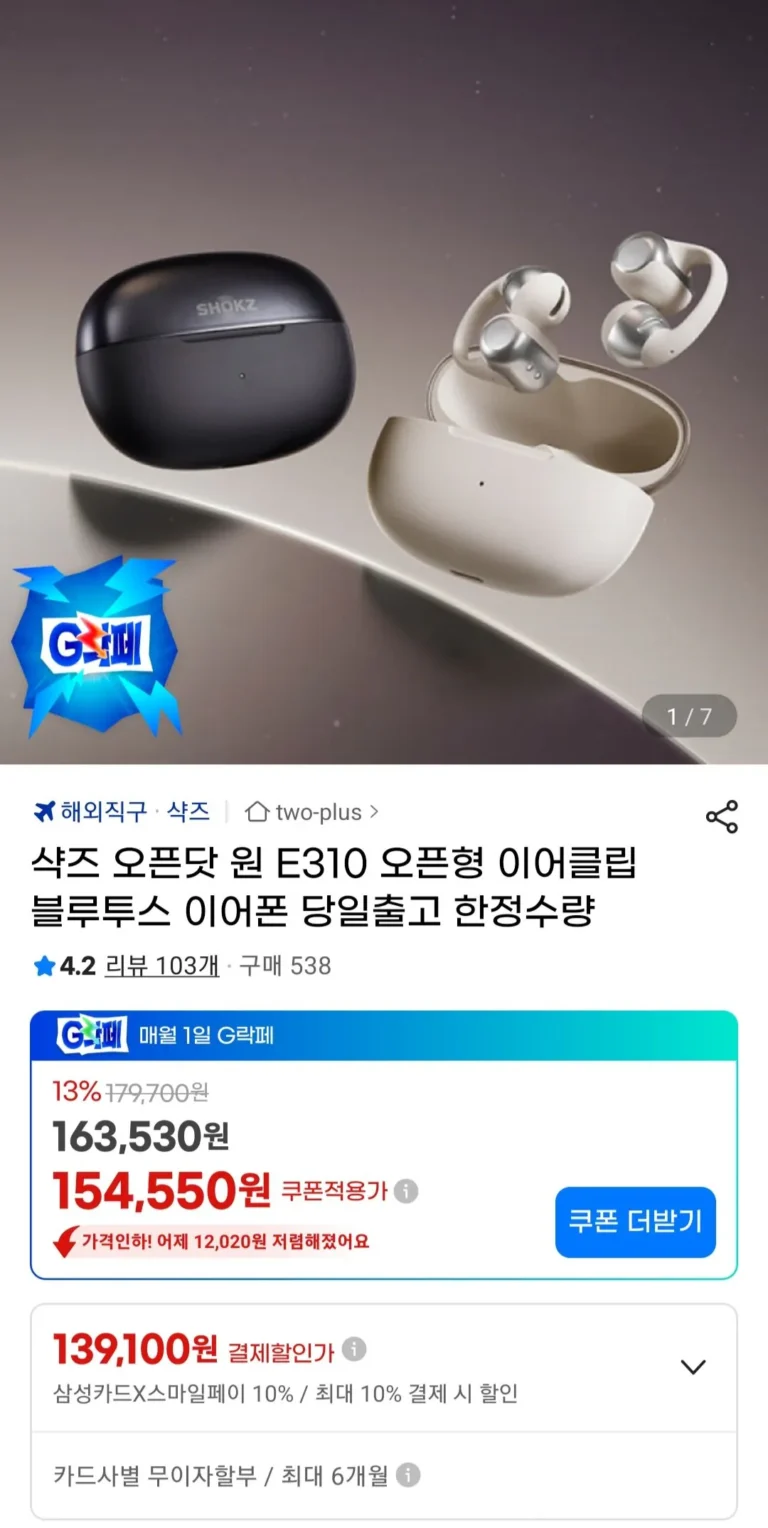Show info for 쿠폰적용가
This screenshot has height=1528, width=768.
click(x=406, y=1191)
